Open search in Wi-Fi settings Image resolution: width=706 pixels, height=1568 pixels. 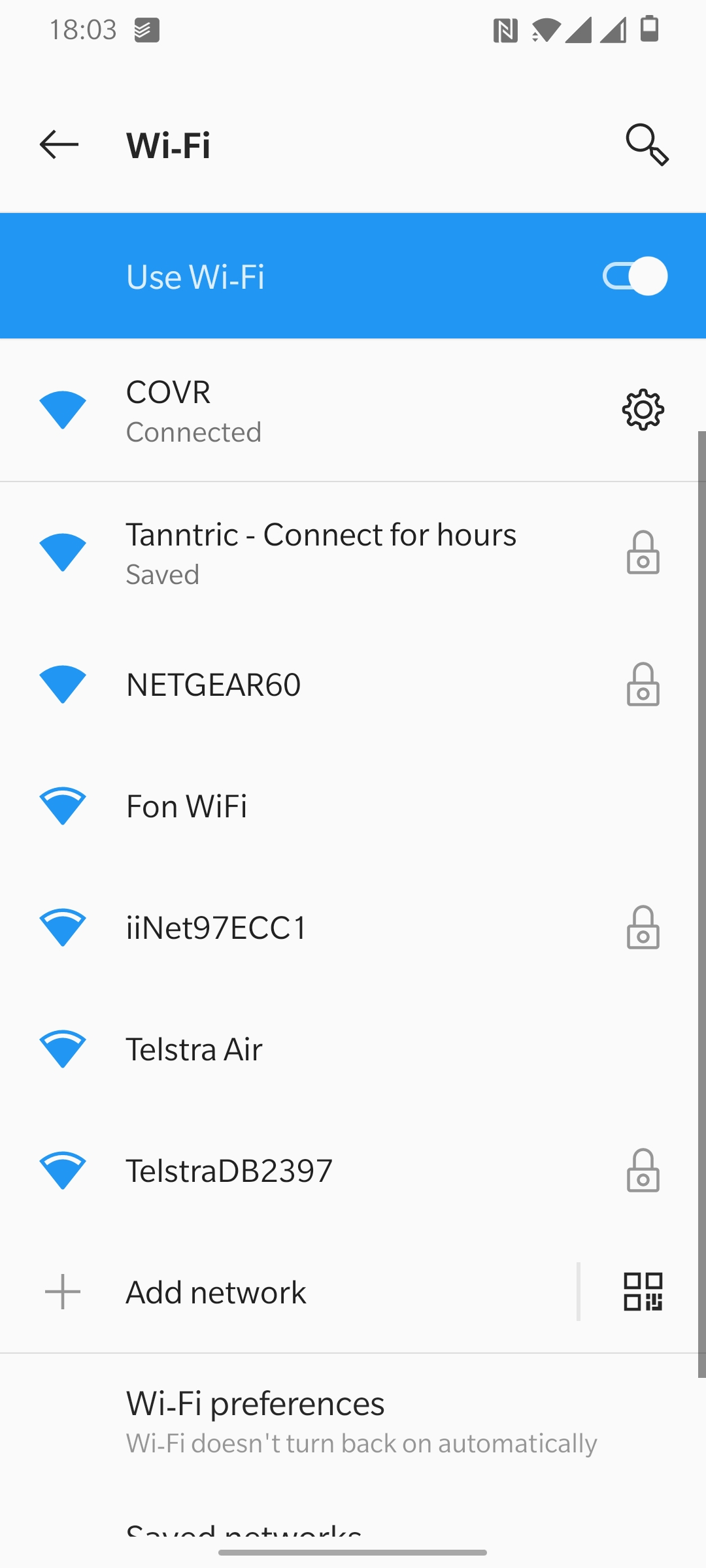[x=647, y=144]
